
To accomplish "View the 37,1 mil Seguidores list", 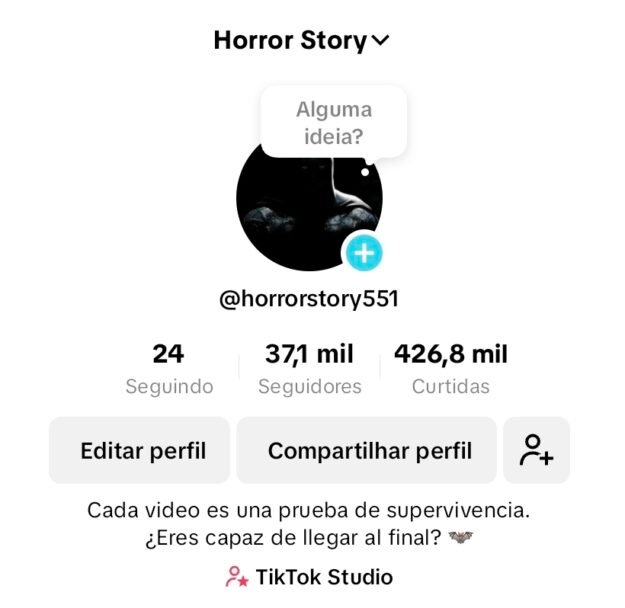I will click(310, 368).
